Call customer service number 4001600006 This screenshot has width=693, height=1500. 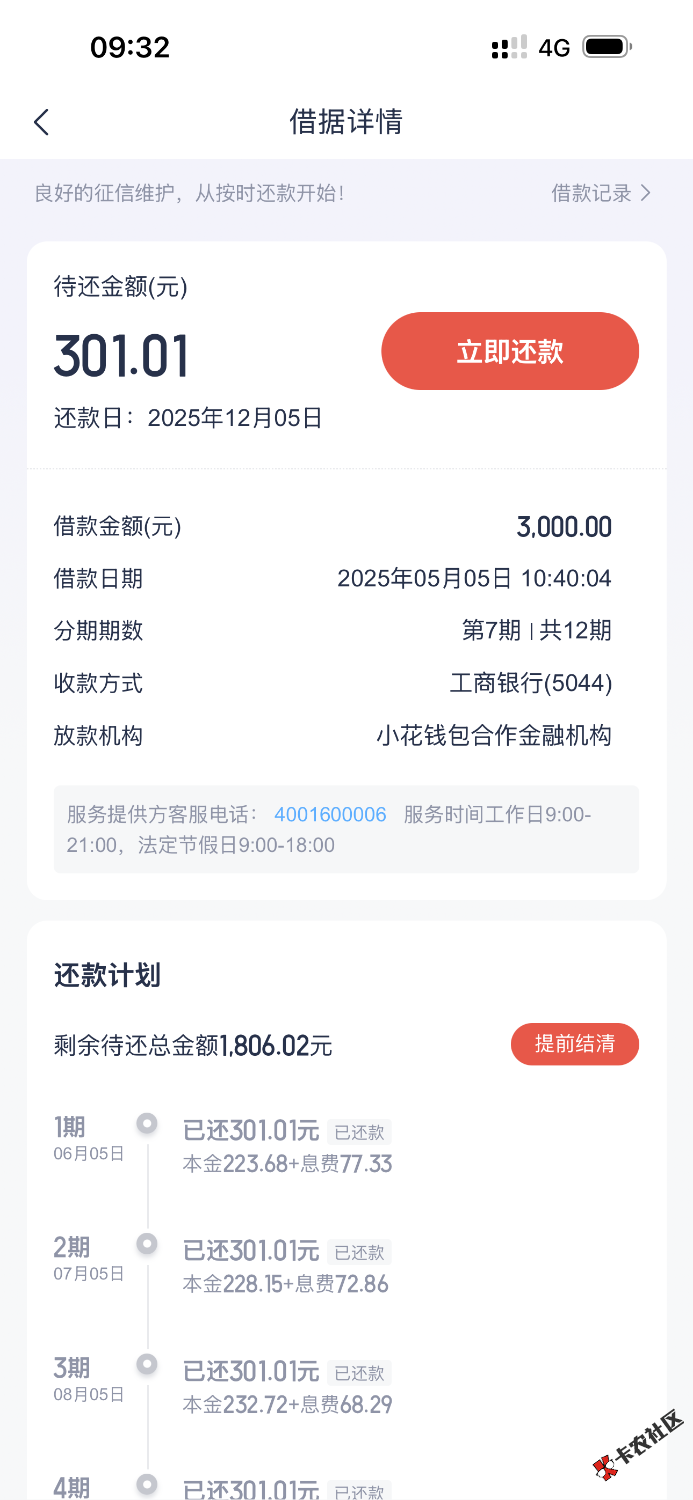coord(330,815)
